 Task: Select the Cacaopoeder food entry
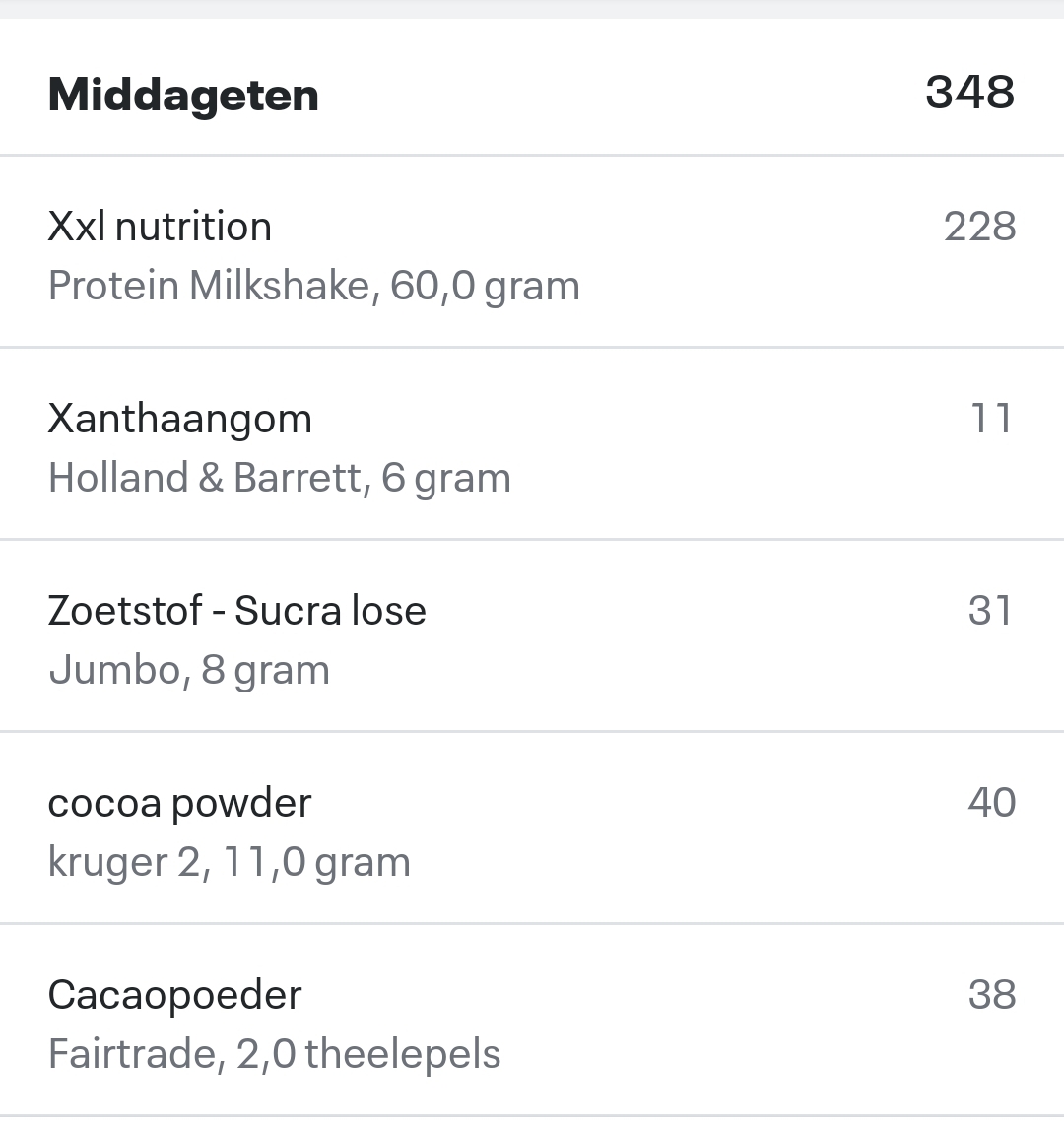[x=175, y=995]
